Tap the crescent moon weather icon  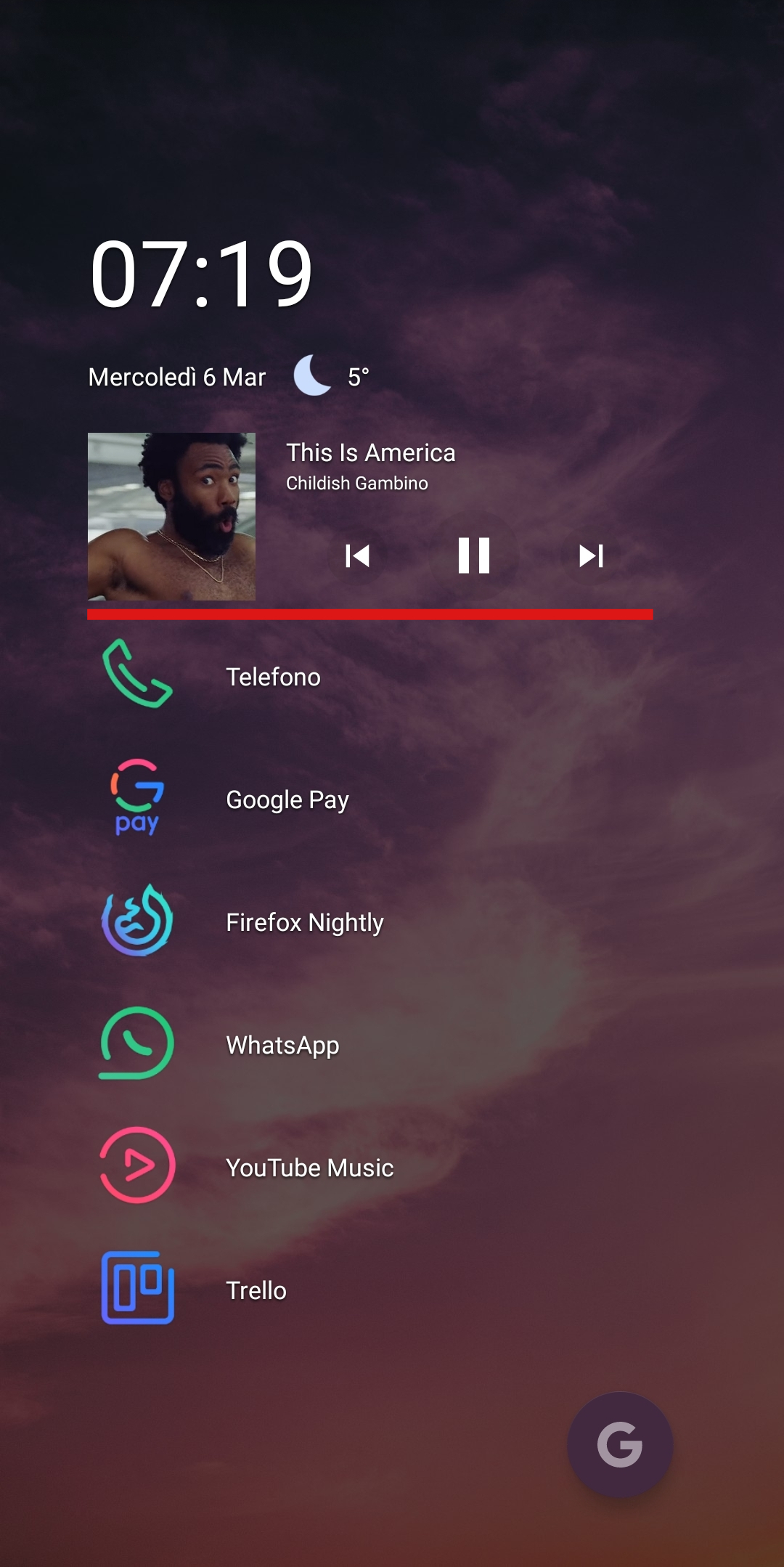click(311, 375)
